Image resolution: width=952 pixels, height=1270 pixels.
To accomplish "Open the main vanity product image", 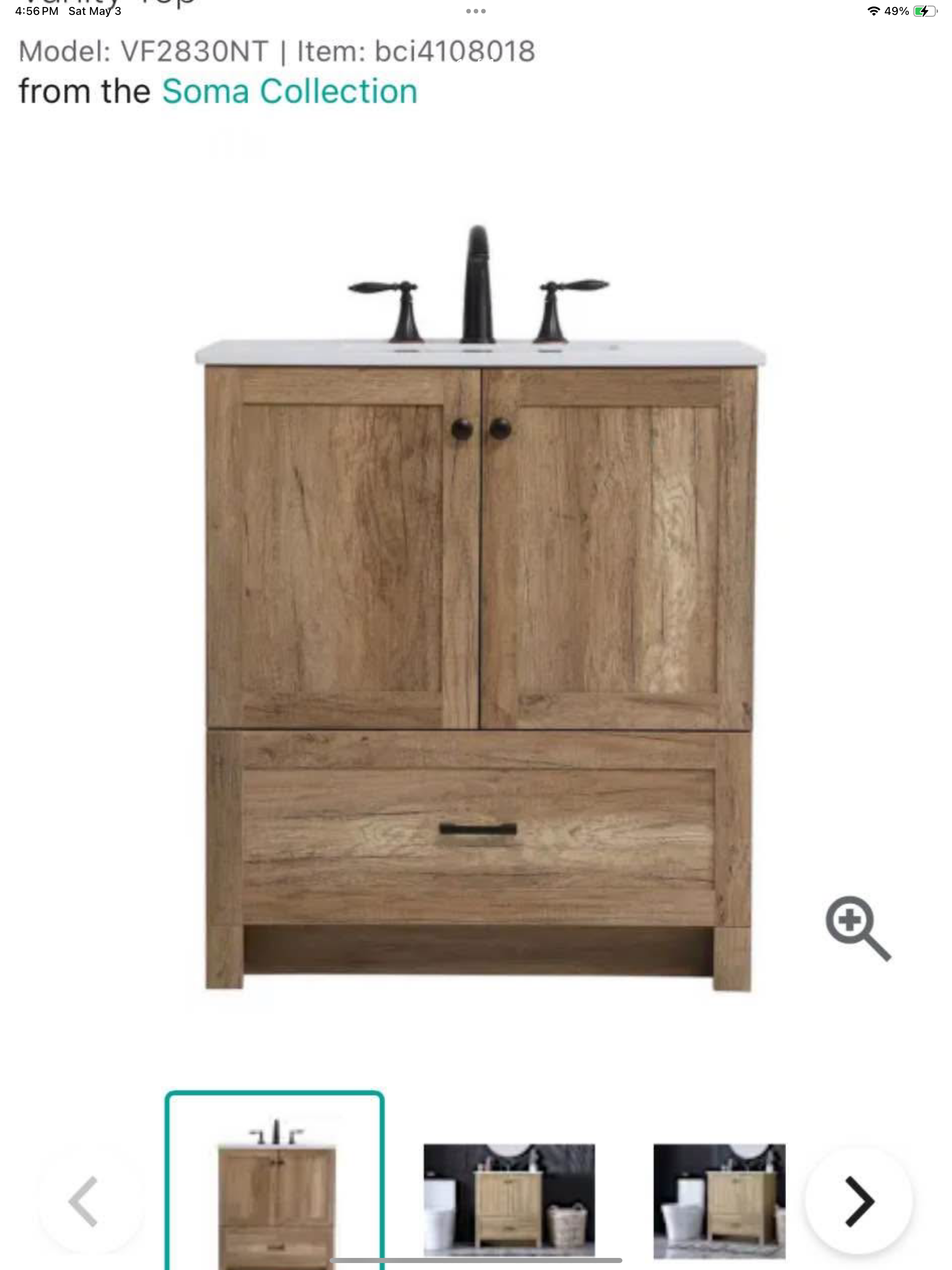I will coord(478,609).
